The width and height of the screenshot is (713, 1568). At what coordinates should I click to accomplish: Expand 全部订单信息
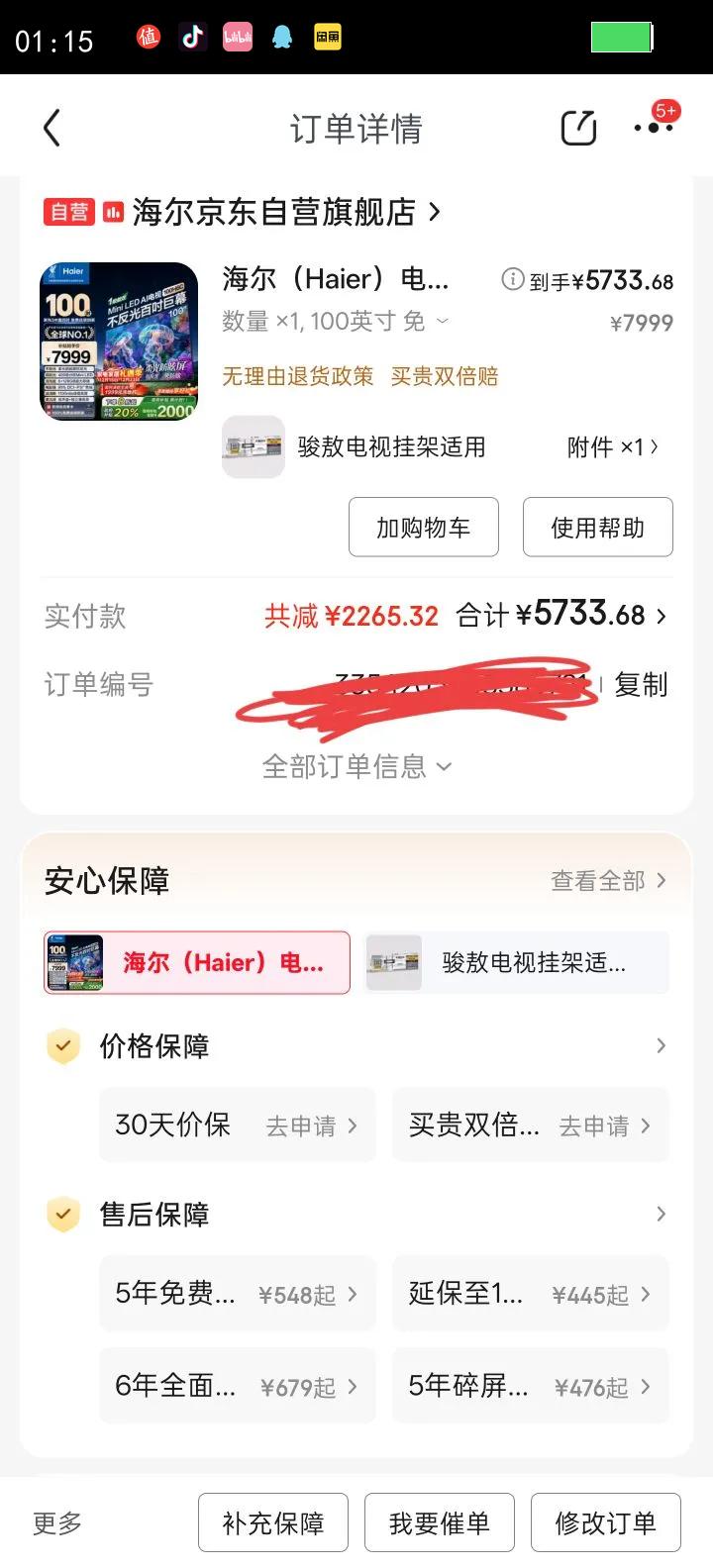pos(356,766)
